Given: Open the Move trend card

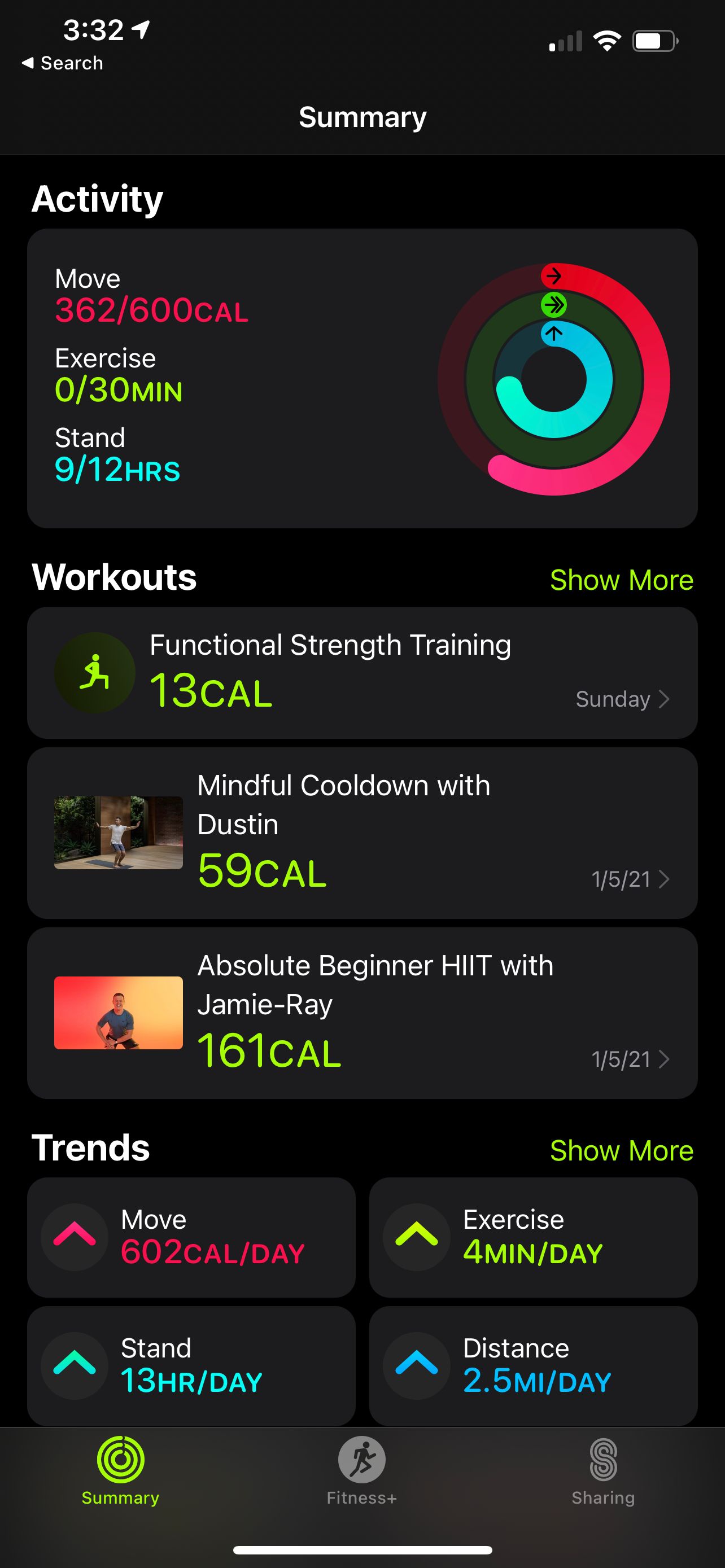Looking at the screenshot, I should (x=191, y=1236).
